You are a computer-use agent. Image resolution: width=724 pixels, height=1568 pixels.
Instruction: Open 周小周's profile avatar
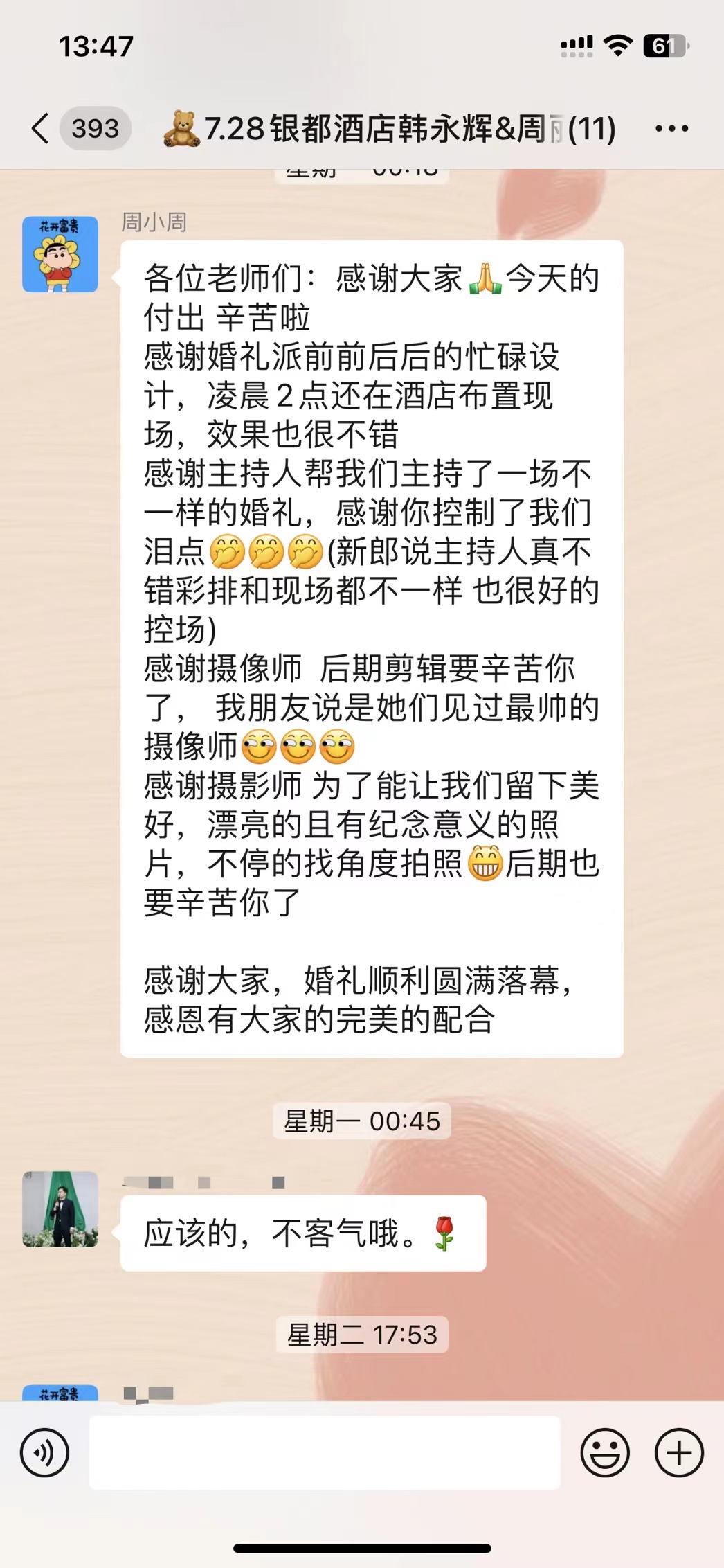point(60,254)
